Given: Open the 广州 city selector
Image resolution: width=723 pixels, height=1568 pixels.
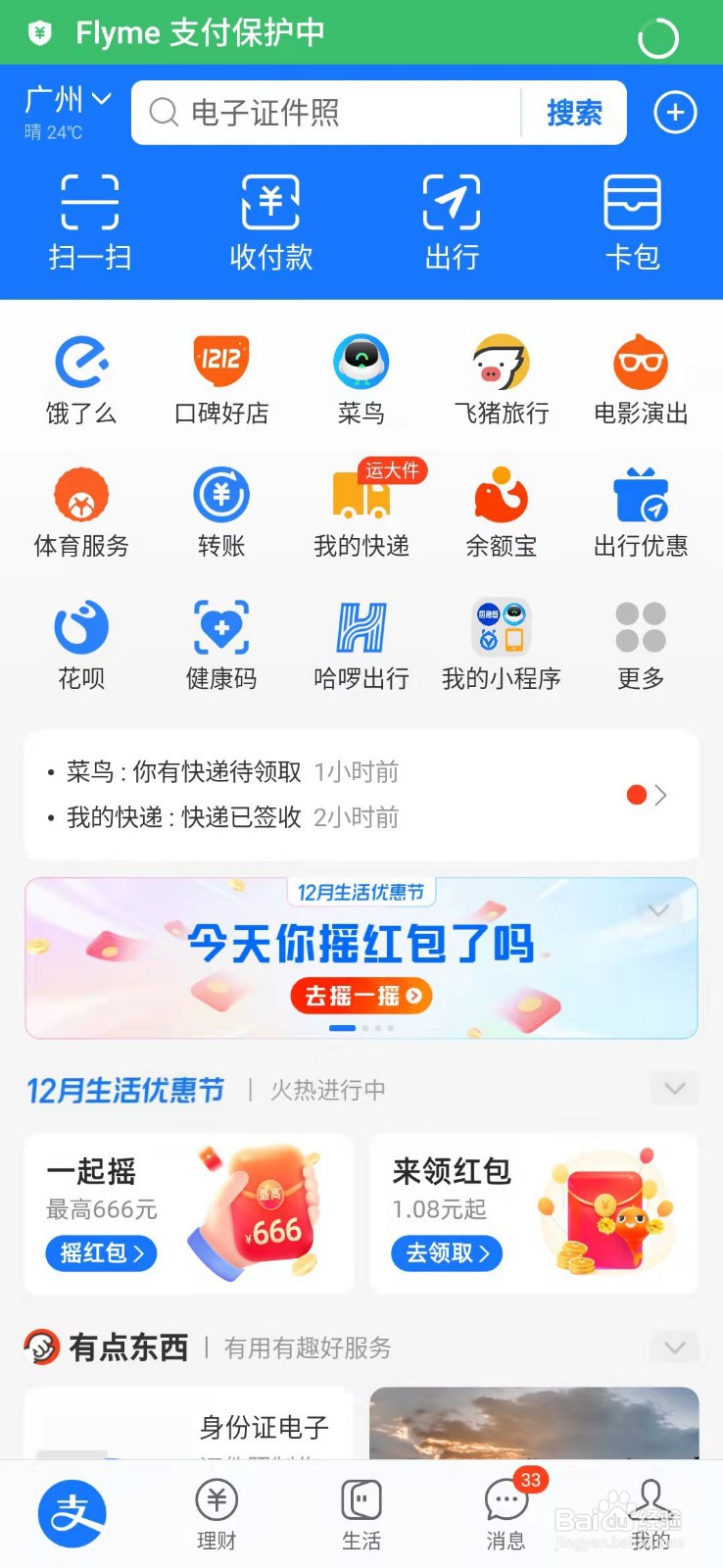Looking at the screenshot, I should click(65, 98).
